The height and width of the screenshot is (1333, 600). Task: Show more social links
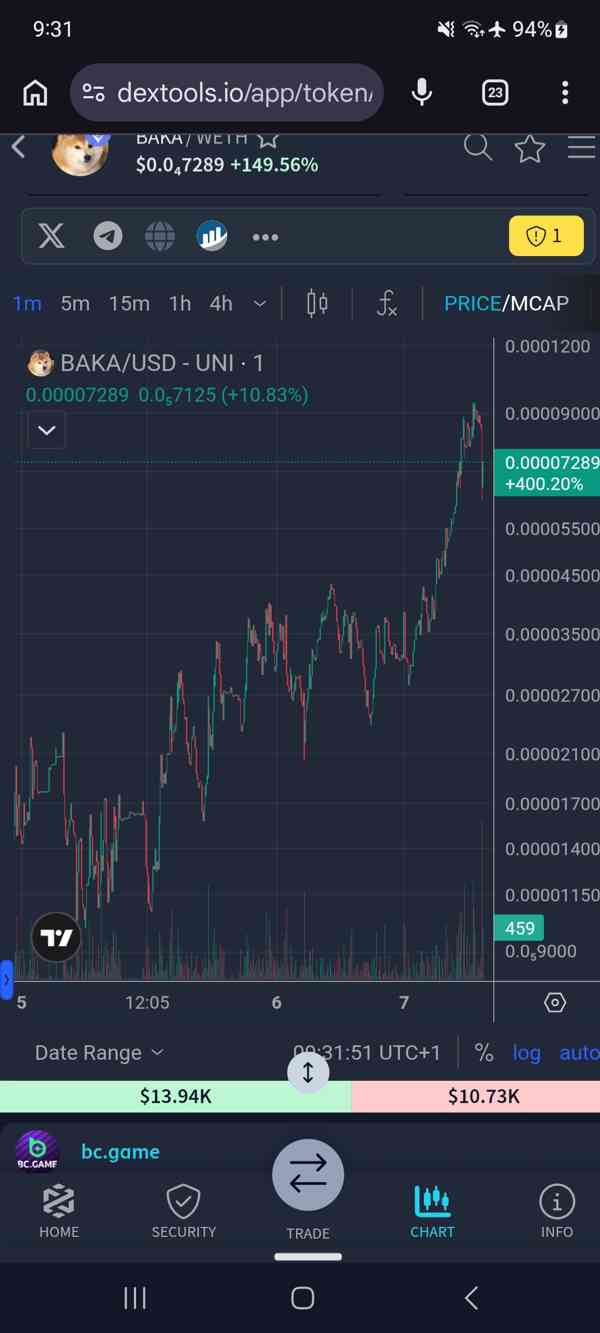pos(265,237)
